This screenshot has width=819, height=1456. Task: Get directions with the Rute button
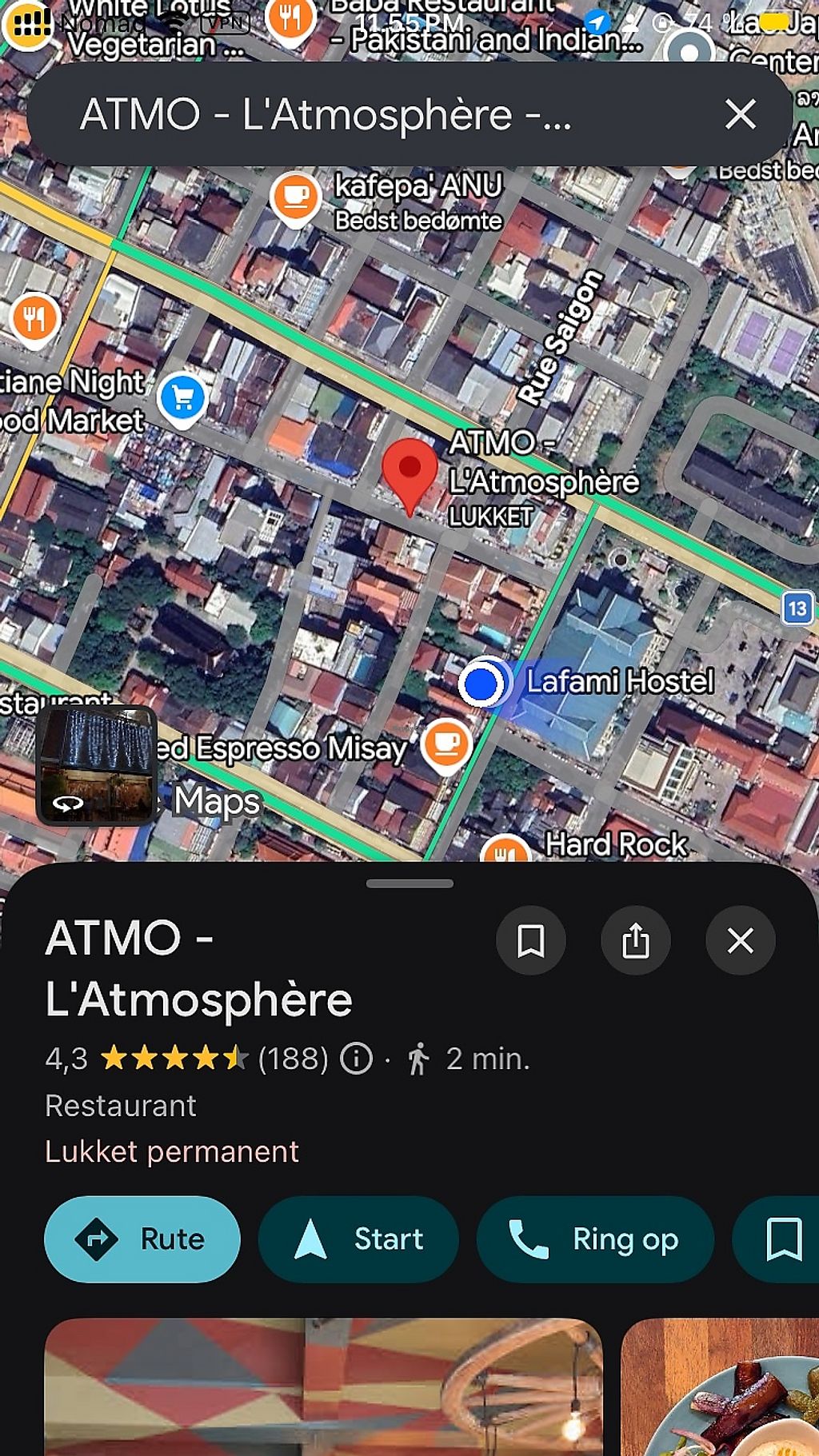click(x=142, y=1239)
